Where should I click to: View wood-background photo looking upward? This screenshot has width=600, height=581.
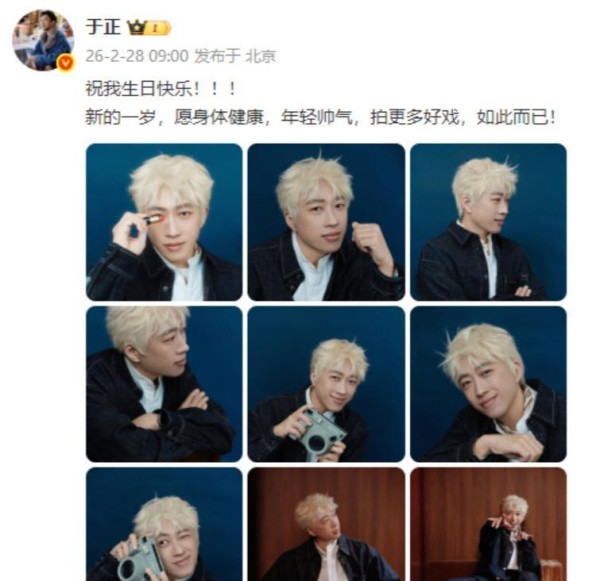pyautogui.click(x=326, y=524)
